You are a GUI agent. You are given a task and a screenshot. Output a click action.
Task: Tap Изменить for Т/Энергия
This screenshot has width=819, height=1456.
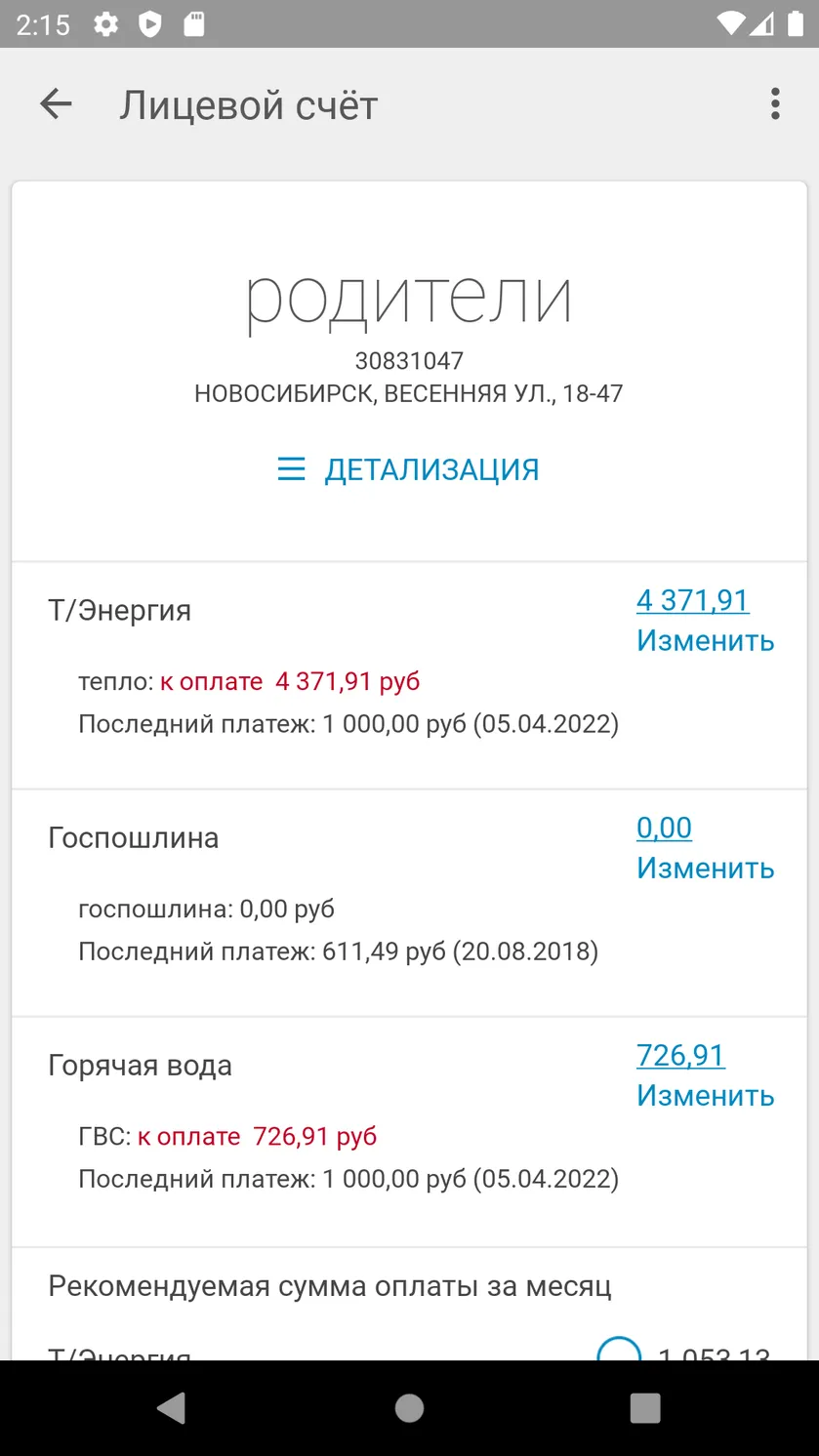click(x=705, y=641)
